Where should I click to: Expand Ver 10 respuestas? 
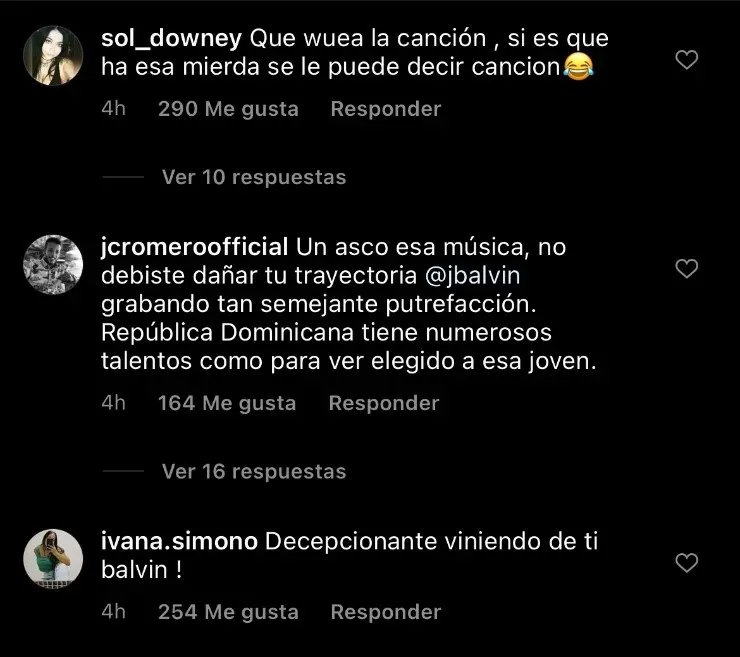click(253, 177)
